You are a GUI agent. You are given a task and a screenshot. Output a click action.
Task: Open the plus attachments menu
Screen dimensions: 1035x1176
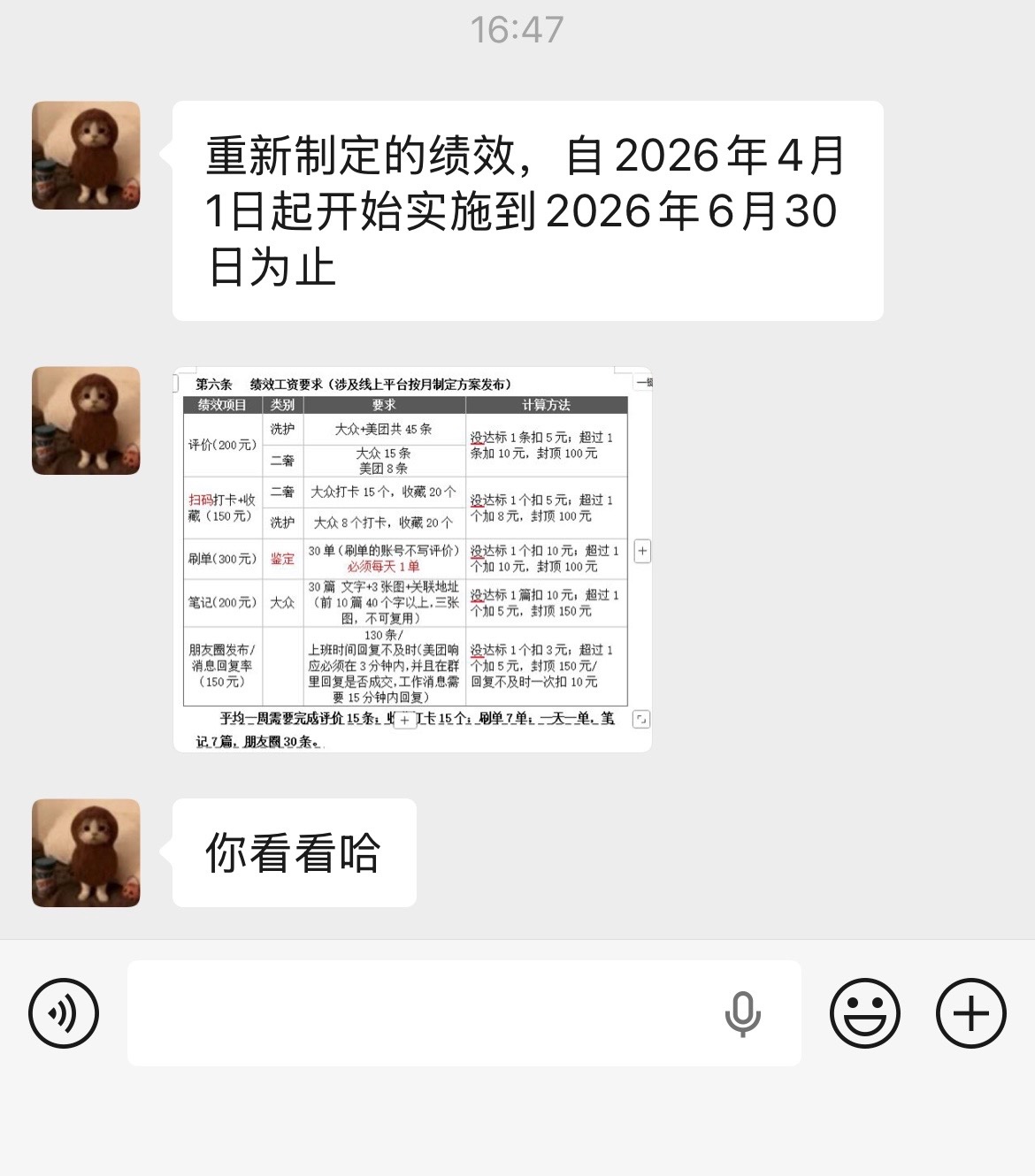pyautogui.click(x=970, y=1013)
